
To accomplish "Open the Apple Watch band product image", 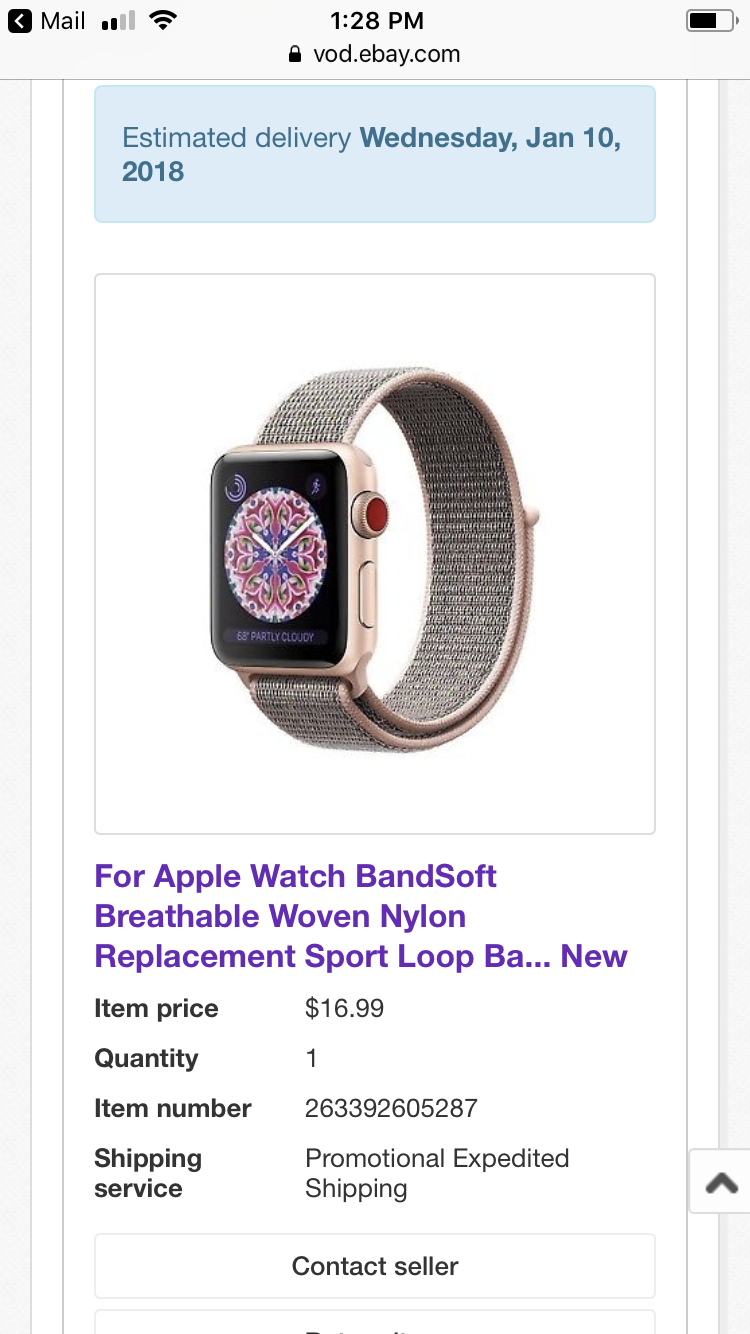I will pos(375,553).
